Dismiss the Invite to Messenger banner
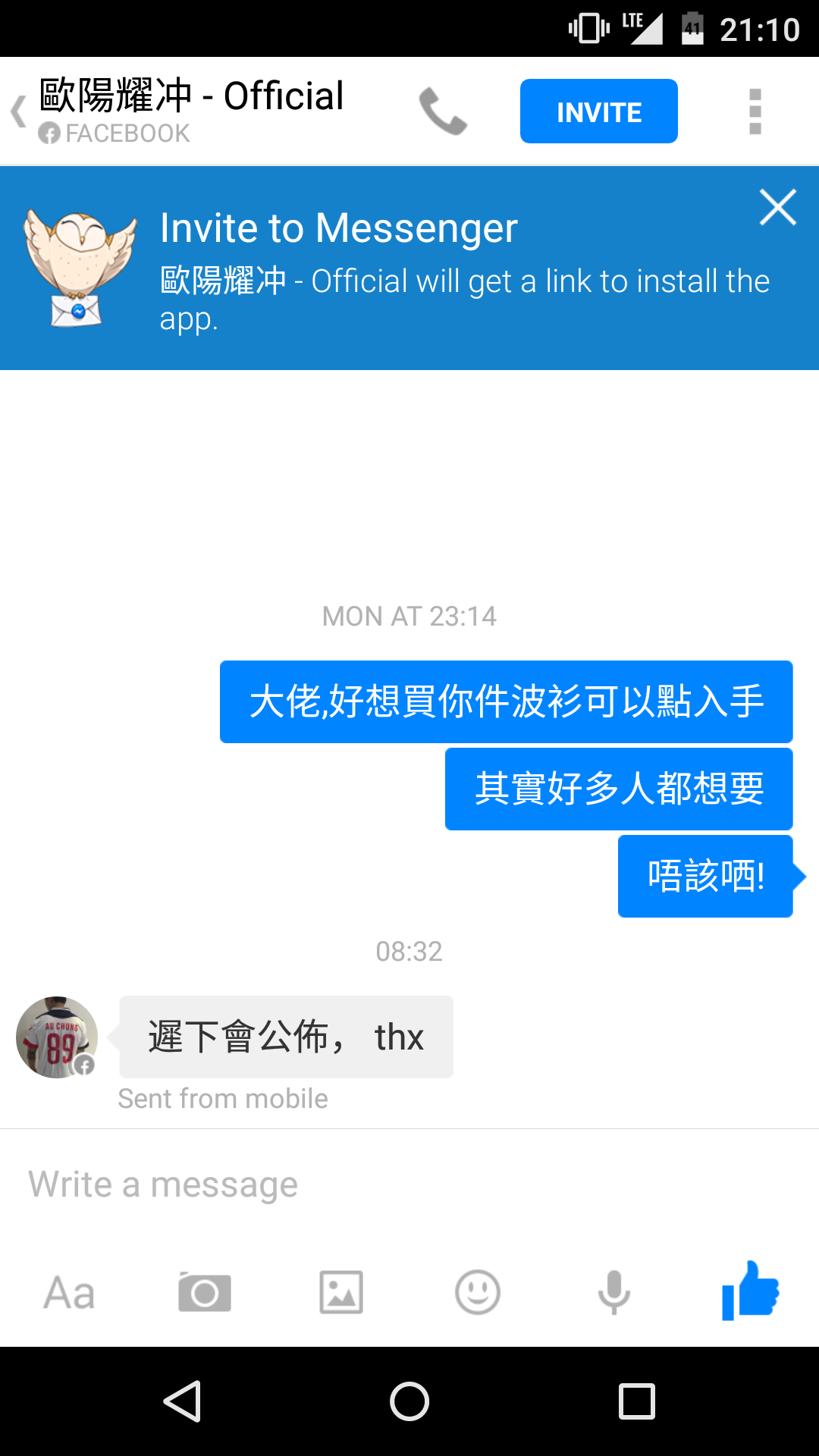Screen dimensions: 819x1456 (x=777, y=207)
